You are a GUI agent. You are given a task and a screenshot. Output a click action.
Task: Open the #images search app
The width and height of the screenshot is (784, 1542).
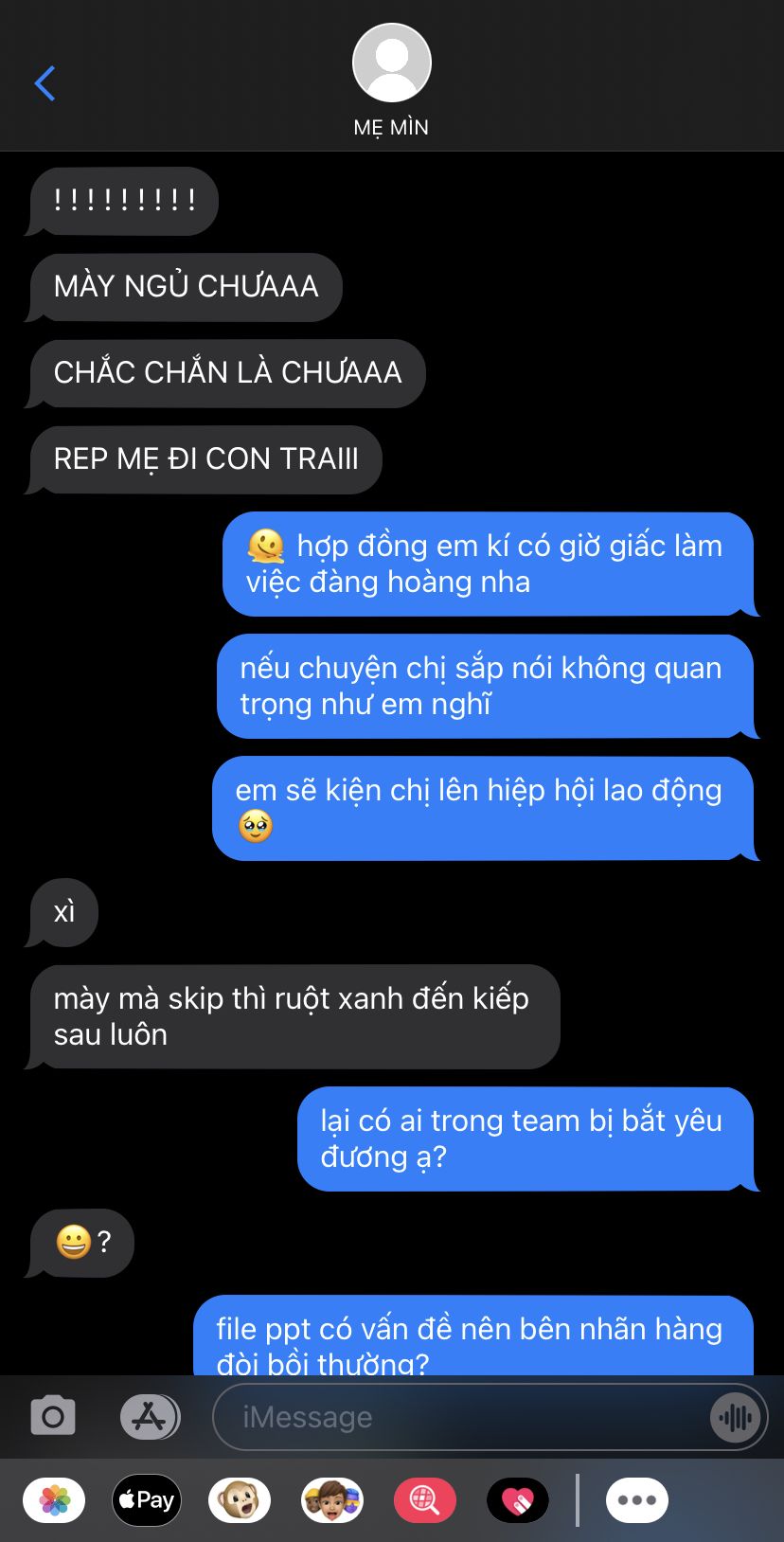[x=424, y=1500]
